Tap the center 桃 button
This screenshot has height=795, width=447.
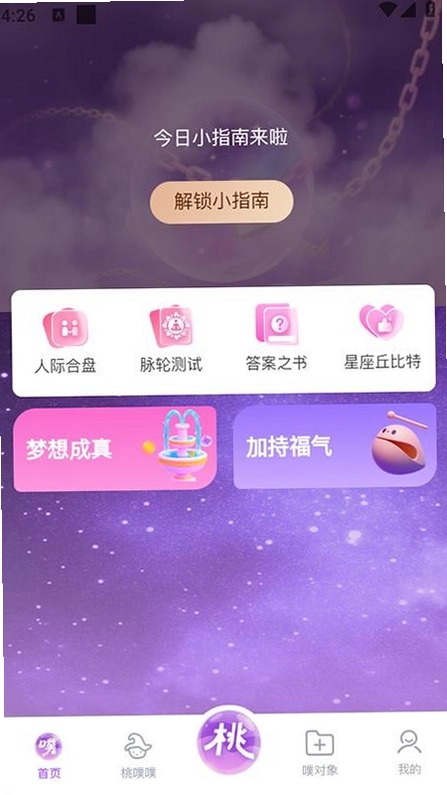point(229,741)
